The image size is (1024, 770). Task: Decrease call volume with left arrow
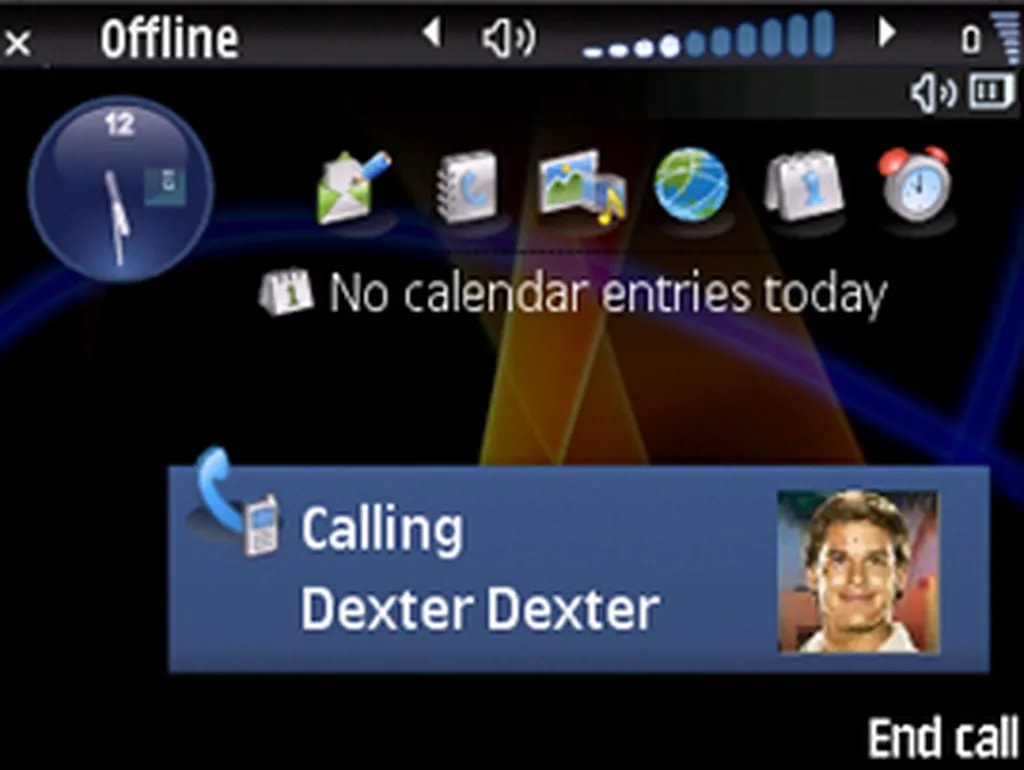pyautogui.click(x=431, y=35)
